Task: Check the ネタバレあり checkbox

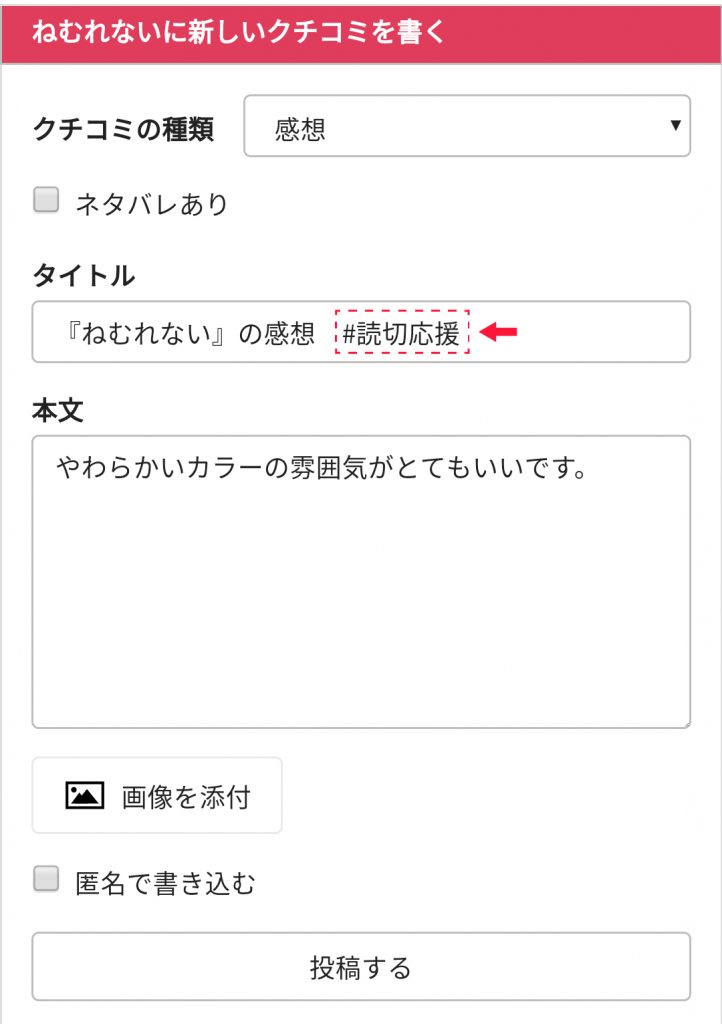Action: [46, 201]
